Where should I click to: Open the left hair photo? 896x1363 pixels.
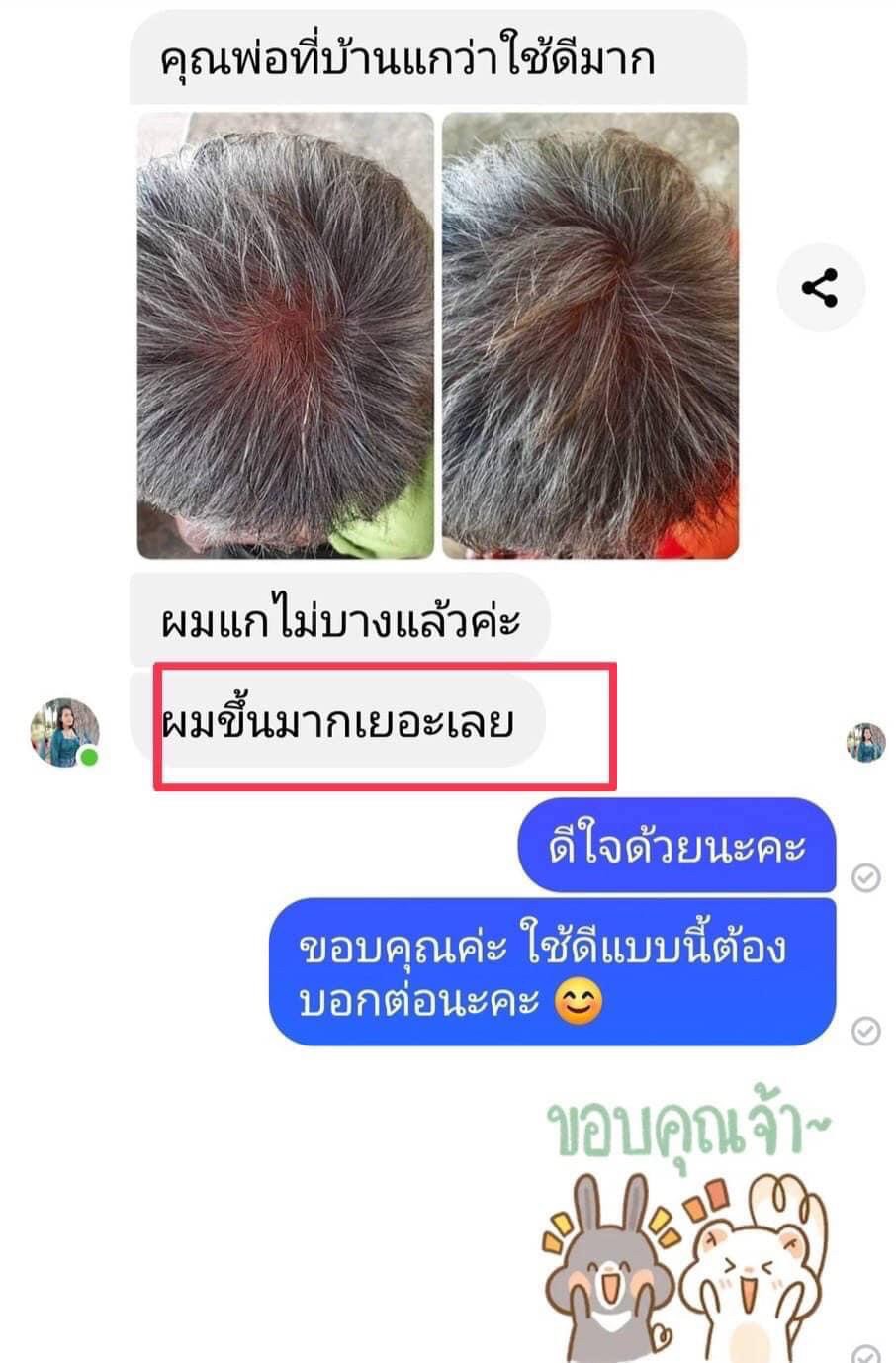coord(285,335)
